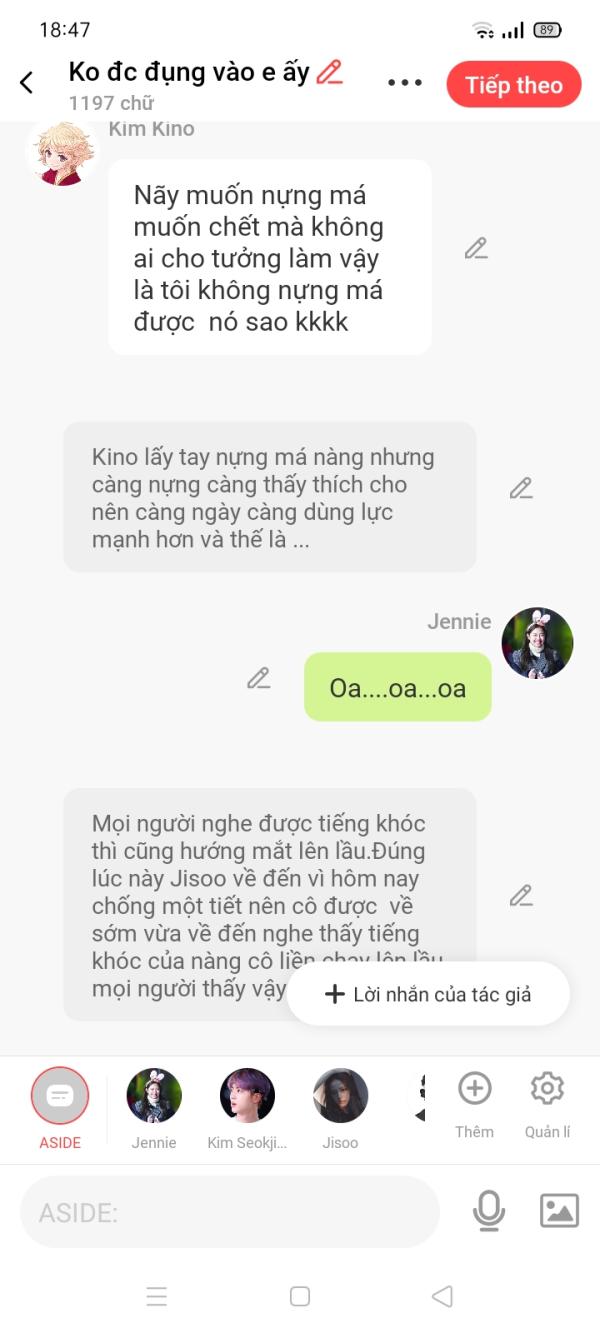Edit Jennie's "Oa....oa...oa" message
Image resolution: width=600 pixels, height=1333 pixels.
coord(259,678)
